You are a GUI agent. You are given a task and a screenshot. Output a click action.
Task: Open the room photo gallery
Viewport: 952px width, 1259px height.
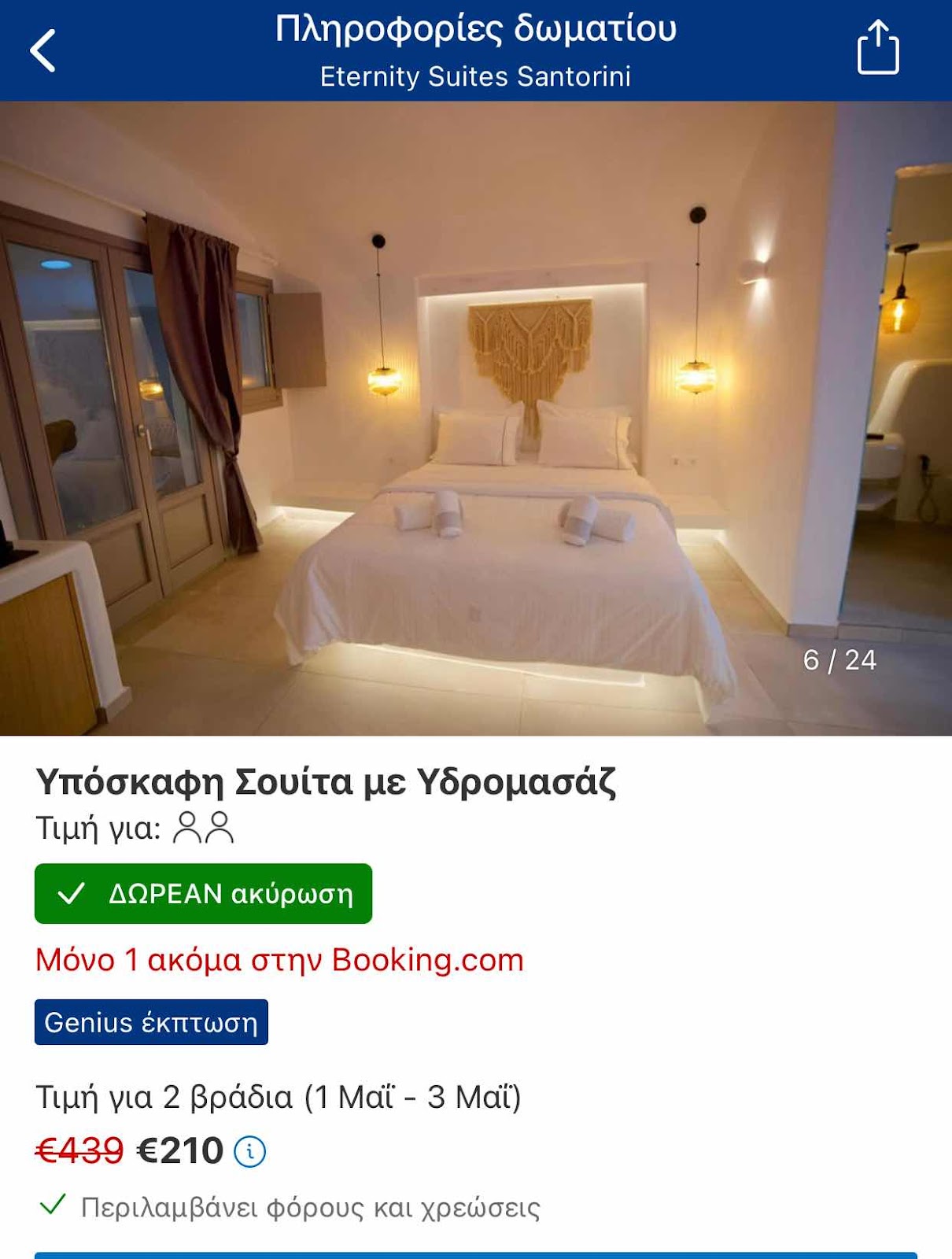[476, 417]
